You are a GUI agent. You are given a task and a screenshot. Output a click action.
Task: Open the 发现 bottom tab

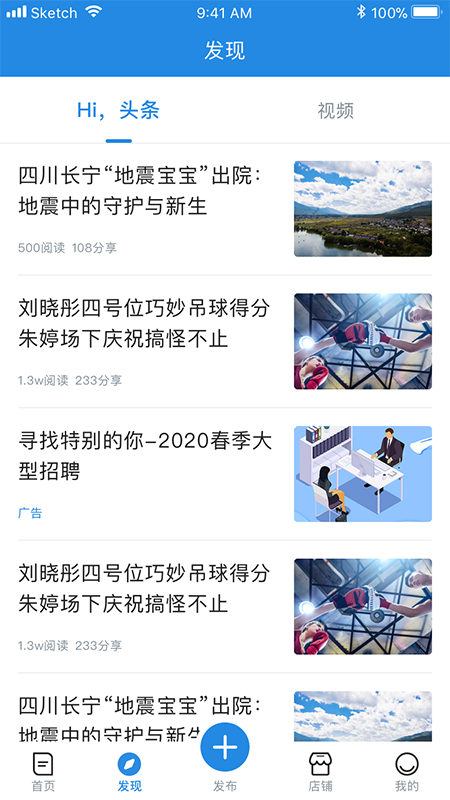pos(130,772)
